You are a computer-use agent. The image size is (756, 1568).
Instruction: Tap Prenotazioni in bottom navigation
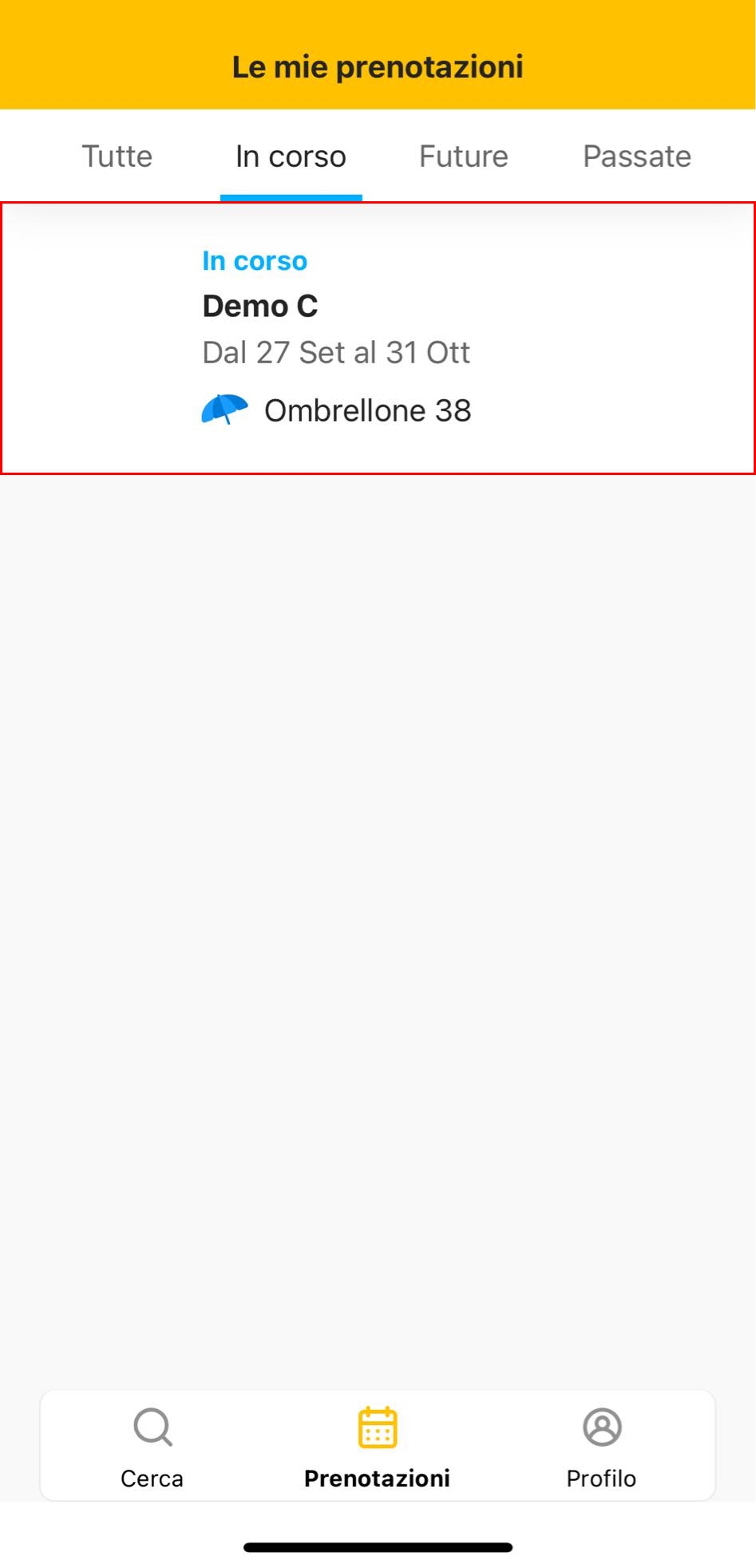point(377,1447)
